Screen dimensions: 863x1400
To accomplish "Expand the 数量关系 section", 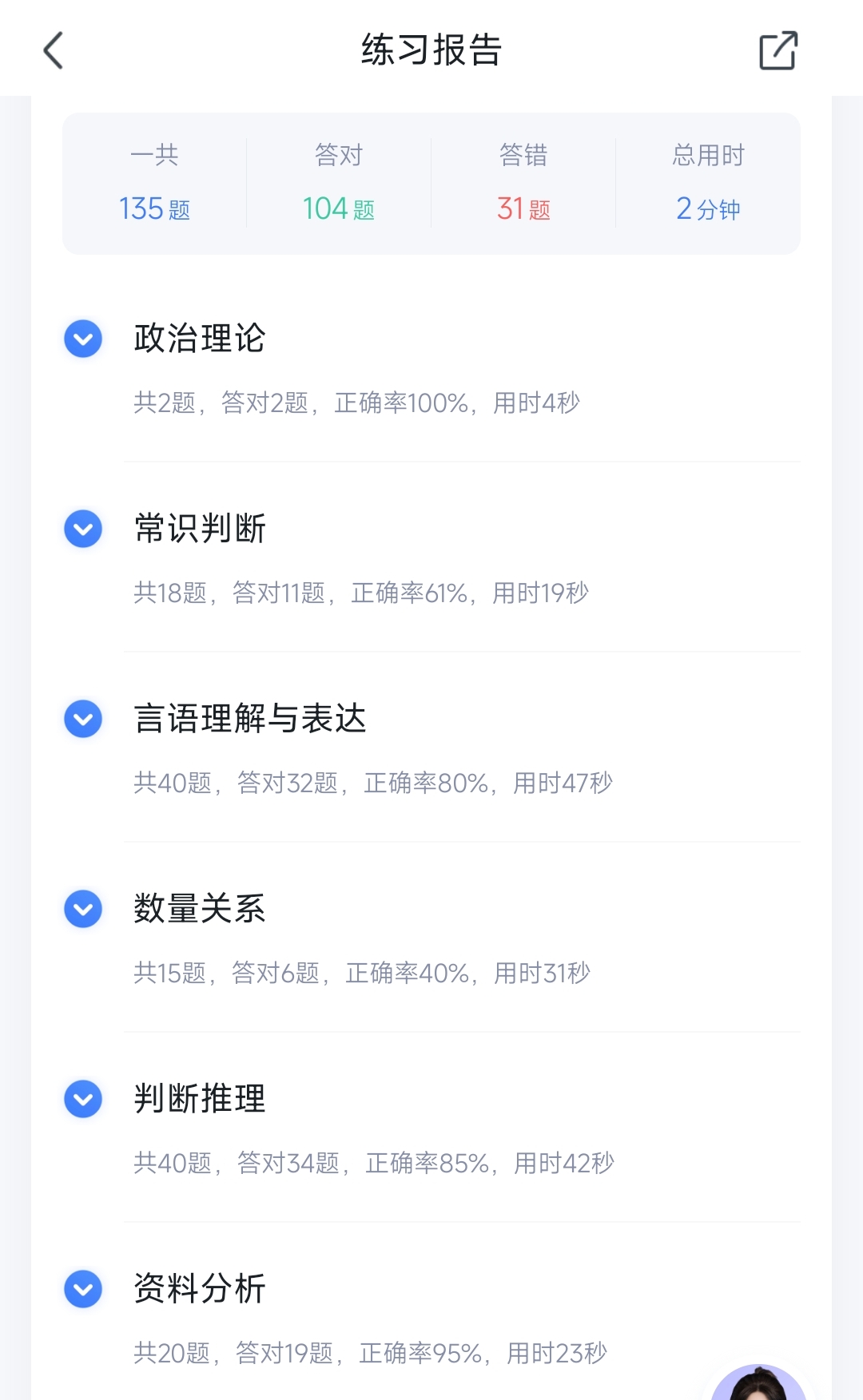I will pos(83,910).
